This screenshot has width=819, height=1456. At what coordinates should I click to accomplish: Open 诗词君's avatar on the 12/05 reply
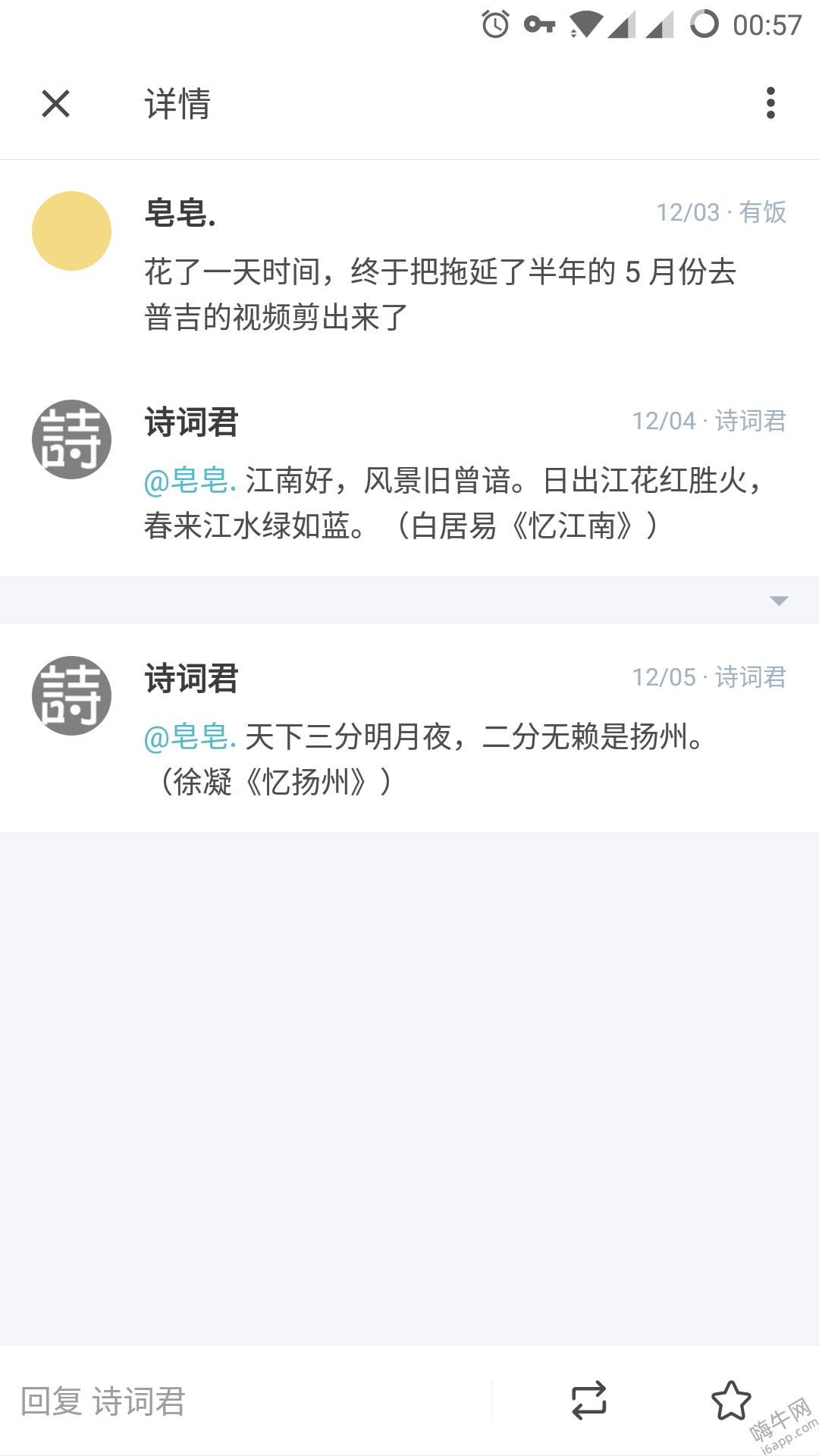click(71, 695)
